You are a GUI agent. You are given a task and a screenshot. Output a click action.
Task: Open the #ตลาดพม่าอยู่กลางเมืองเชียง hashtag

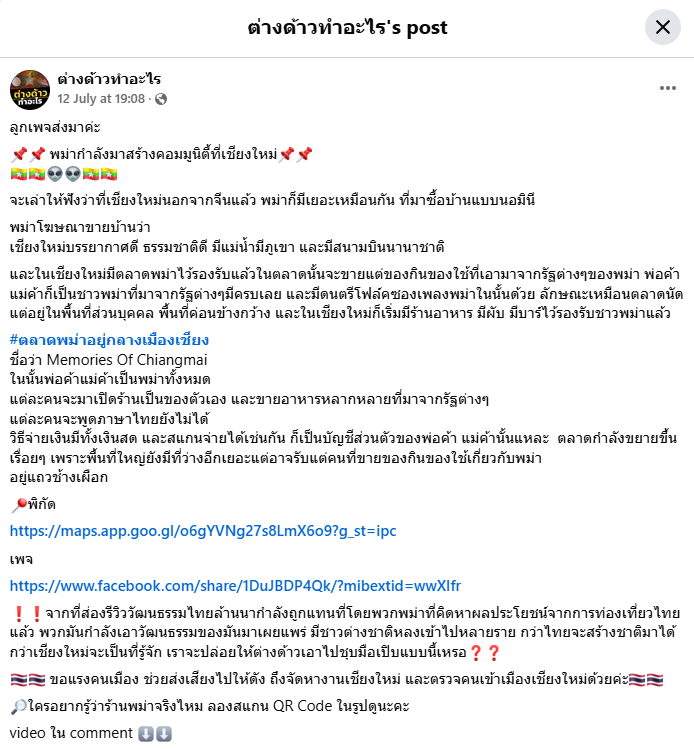(109, 340)
